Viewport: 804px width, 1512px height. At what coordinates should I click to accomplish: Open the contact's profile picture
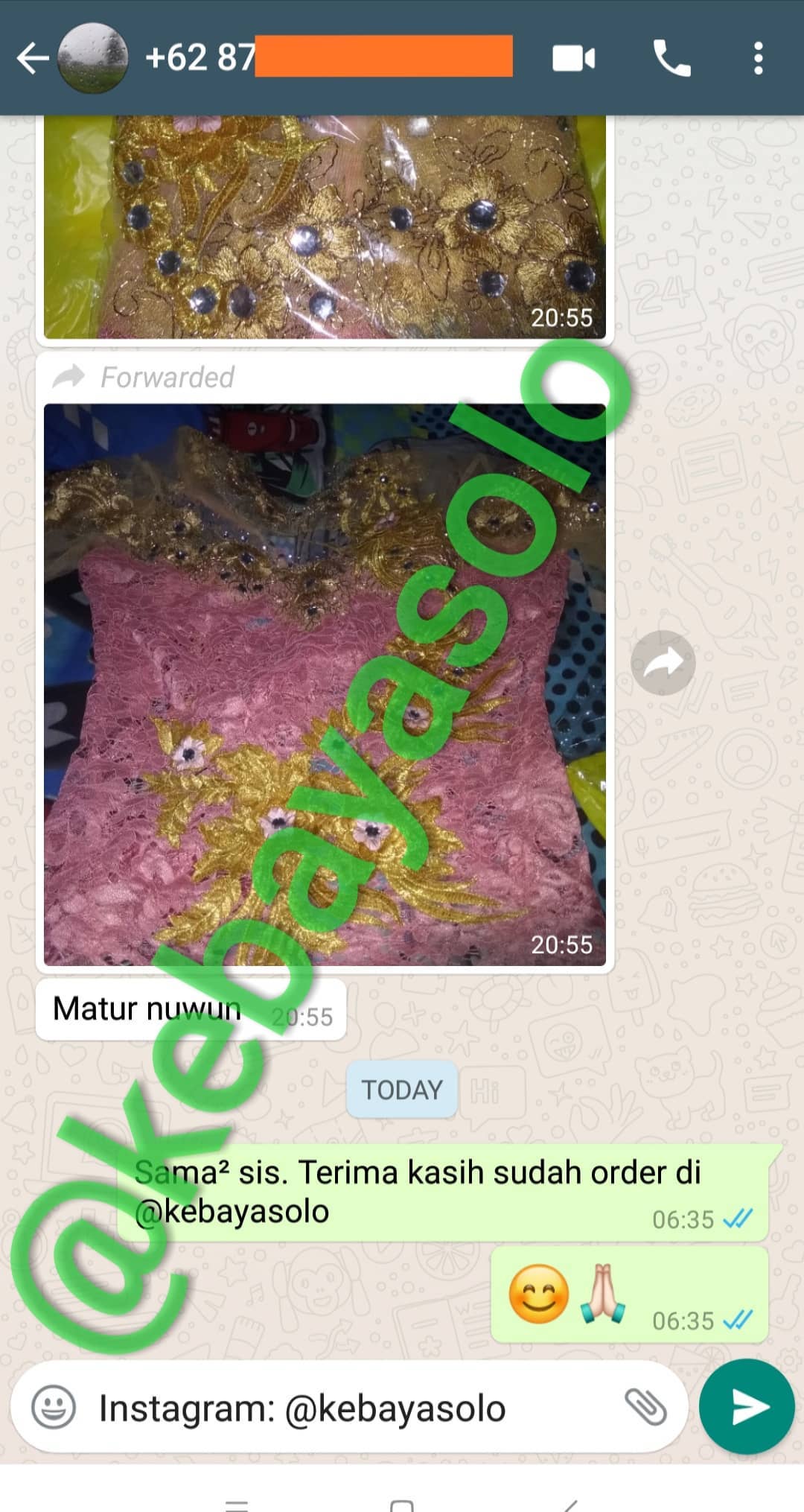92,58
